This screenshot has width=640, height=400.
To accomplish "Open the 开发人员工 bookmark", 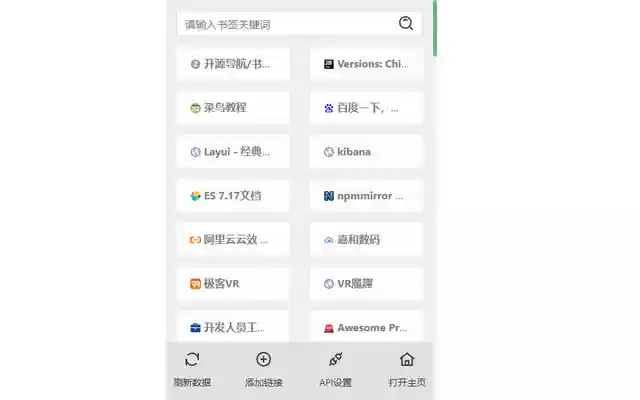I will click(233, 327).
